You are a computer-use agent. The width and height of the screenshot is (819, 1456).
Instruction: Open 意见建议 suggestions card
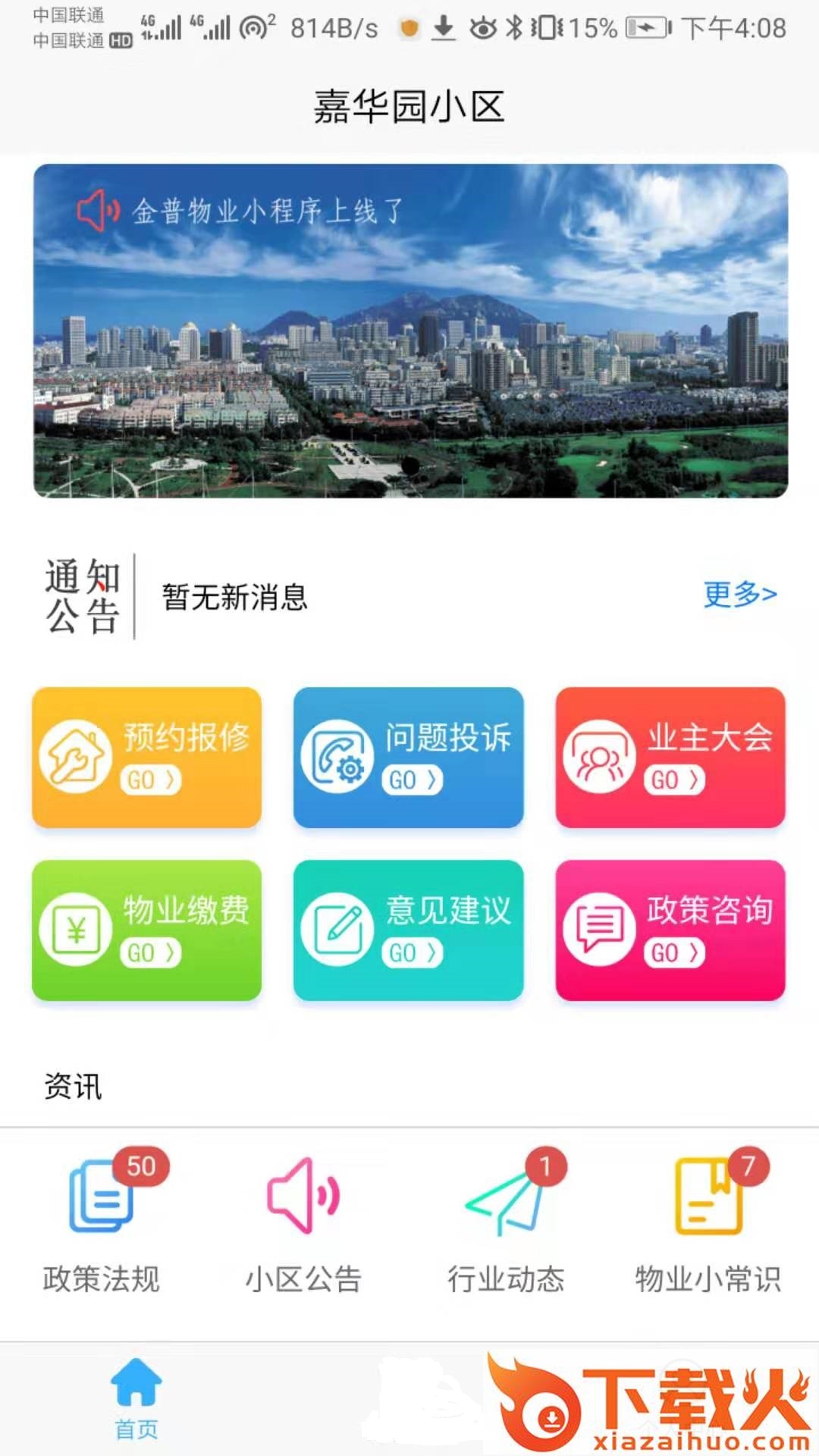tap(408, 930)
